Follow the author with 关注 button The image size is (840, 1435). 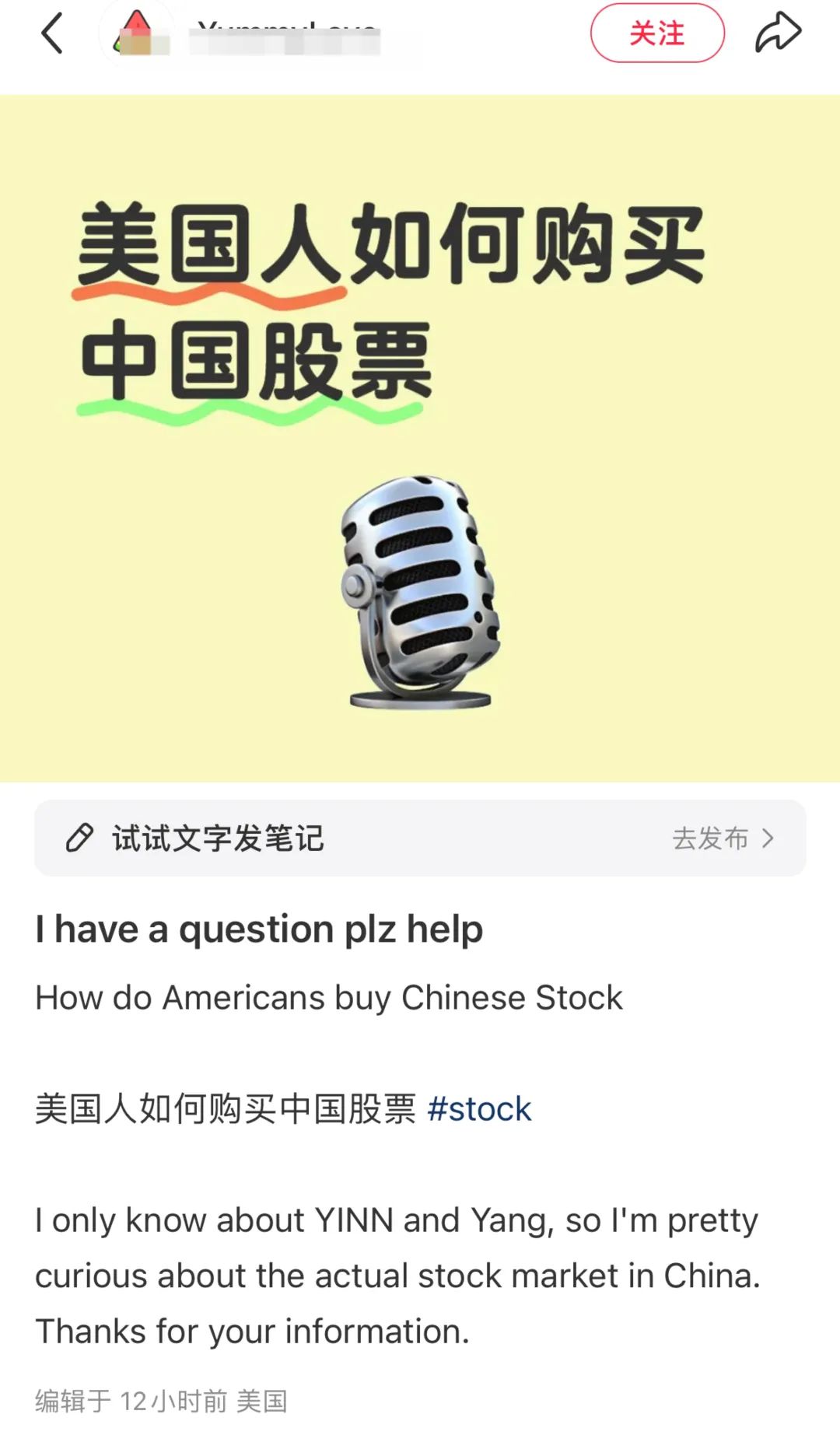point(657,33)
